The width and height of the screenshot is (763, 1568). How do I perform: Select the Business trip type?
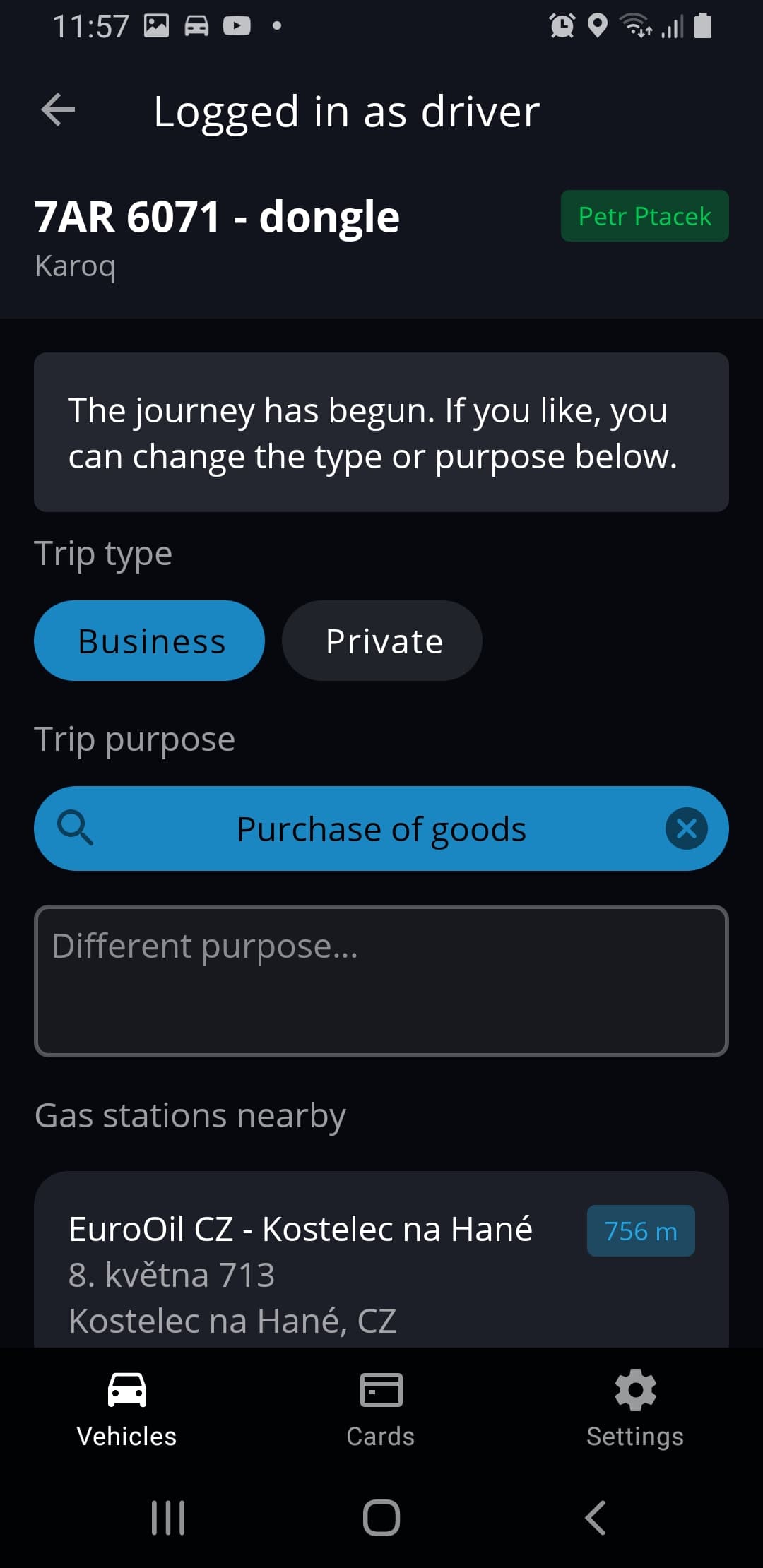coord(150,641)
